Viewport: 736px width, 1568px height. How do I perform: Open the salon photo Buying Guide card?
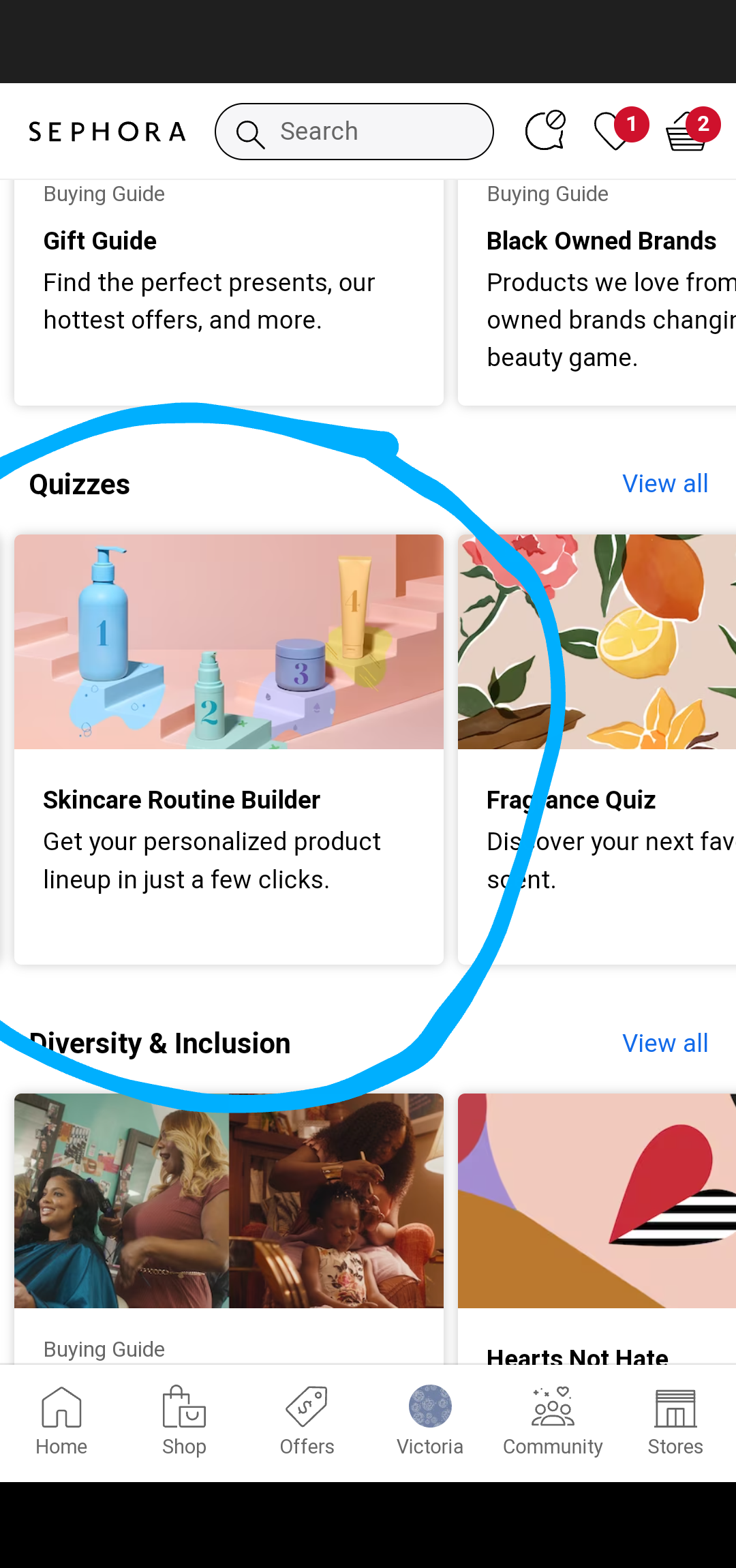(x=229, y=1220)
